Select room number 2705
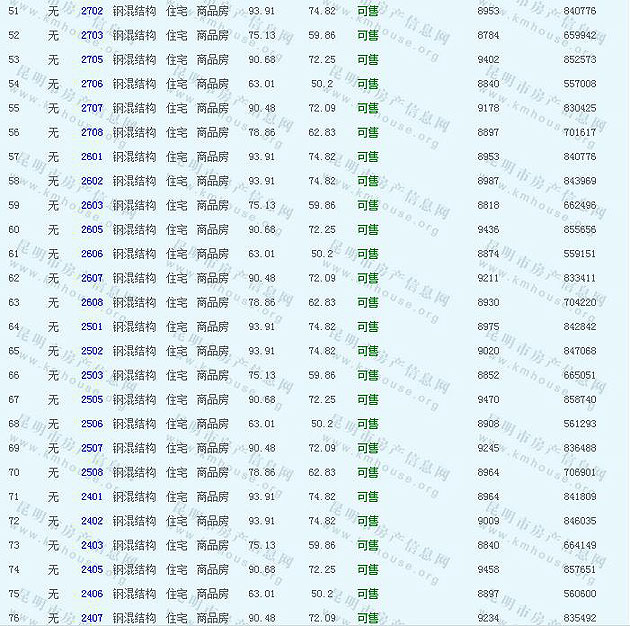Viewport: 630px width, 626px height. pyautogui.click(x=92, y=60)
